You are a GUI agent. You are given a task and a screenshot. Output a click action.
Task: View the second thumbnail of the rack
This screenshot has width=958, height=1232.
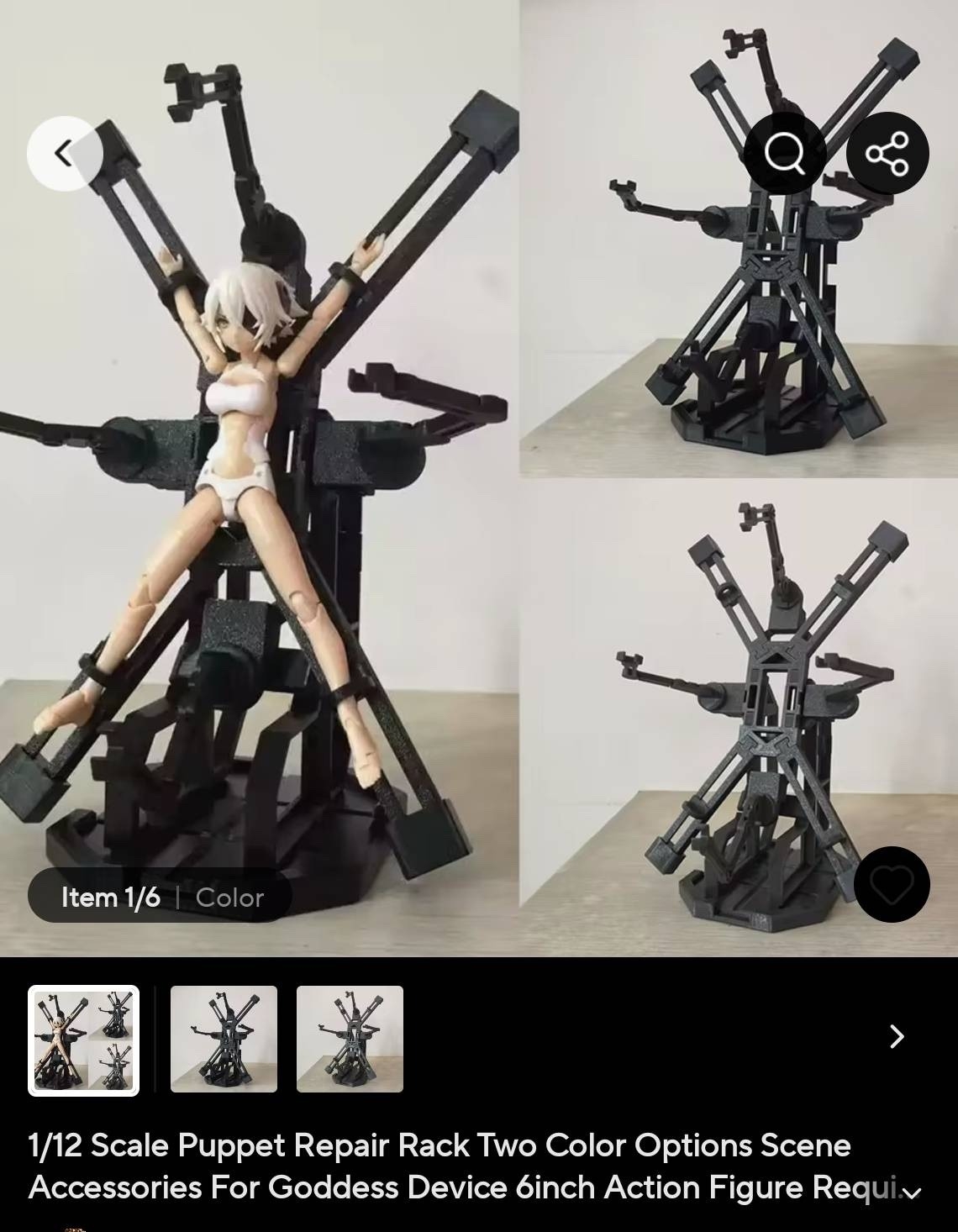tap(224, 1040)
